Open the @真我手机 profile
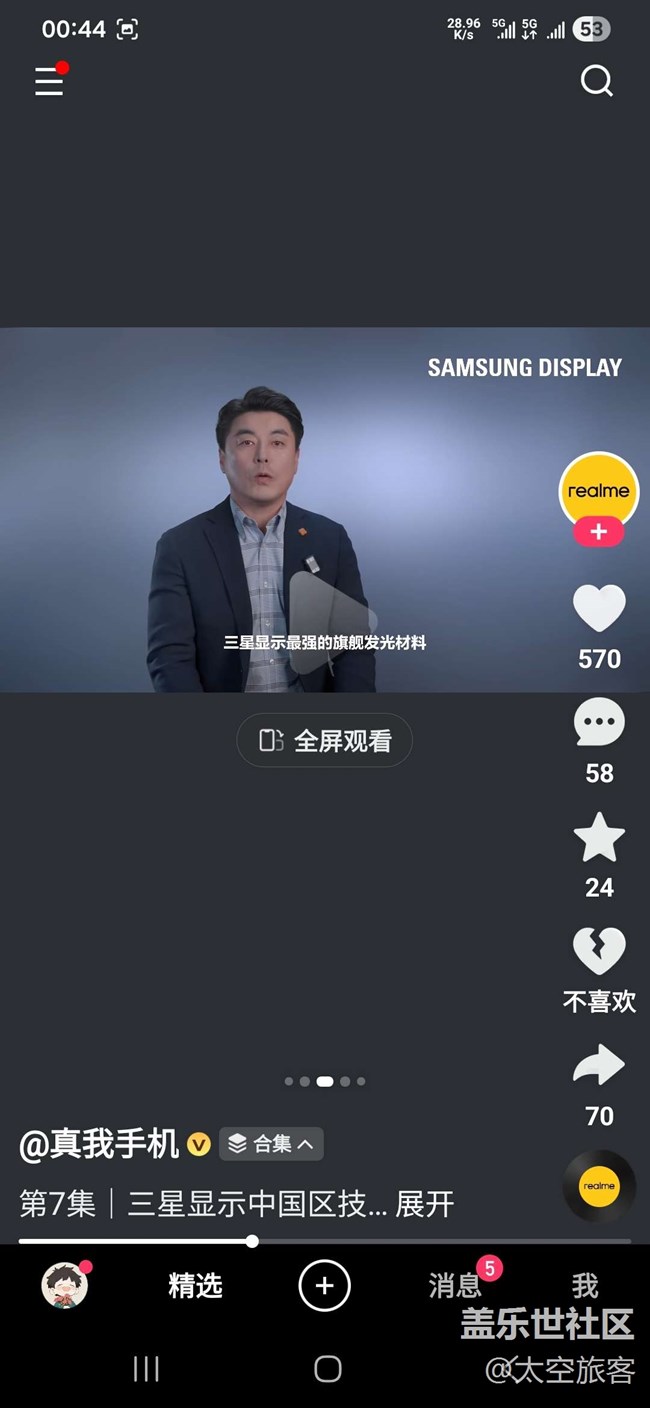650x1408 pixels. 100,1144
